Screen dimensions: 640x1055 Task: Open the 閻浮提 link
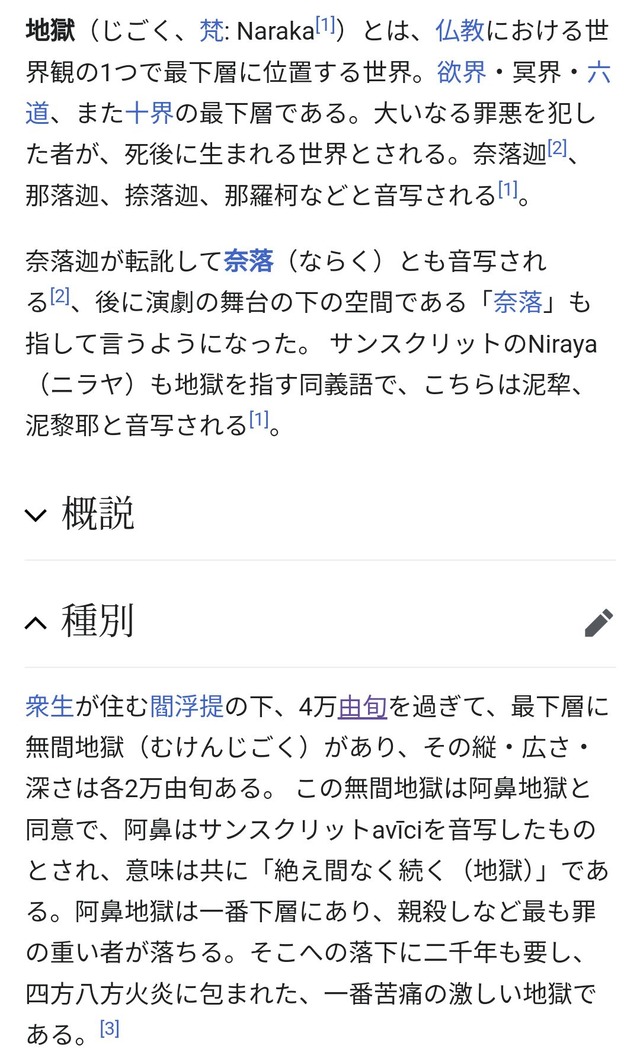[187, 708]
